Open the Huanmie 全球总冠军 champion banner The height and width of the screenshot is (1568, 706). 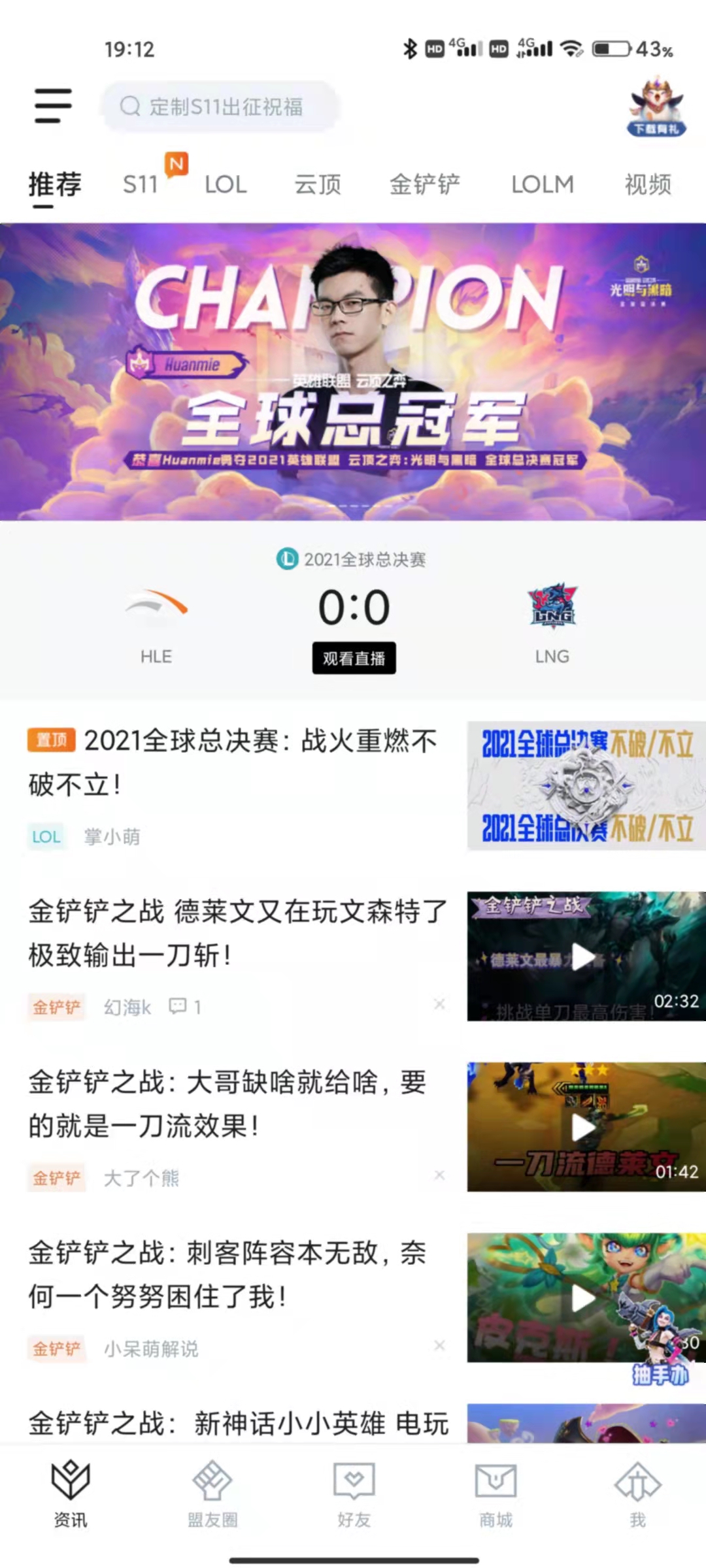(x=353, y=372)
